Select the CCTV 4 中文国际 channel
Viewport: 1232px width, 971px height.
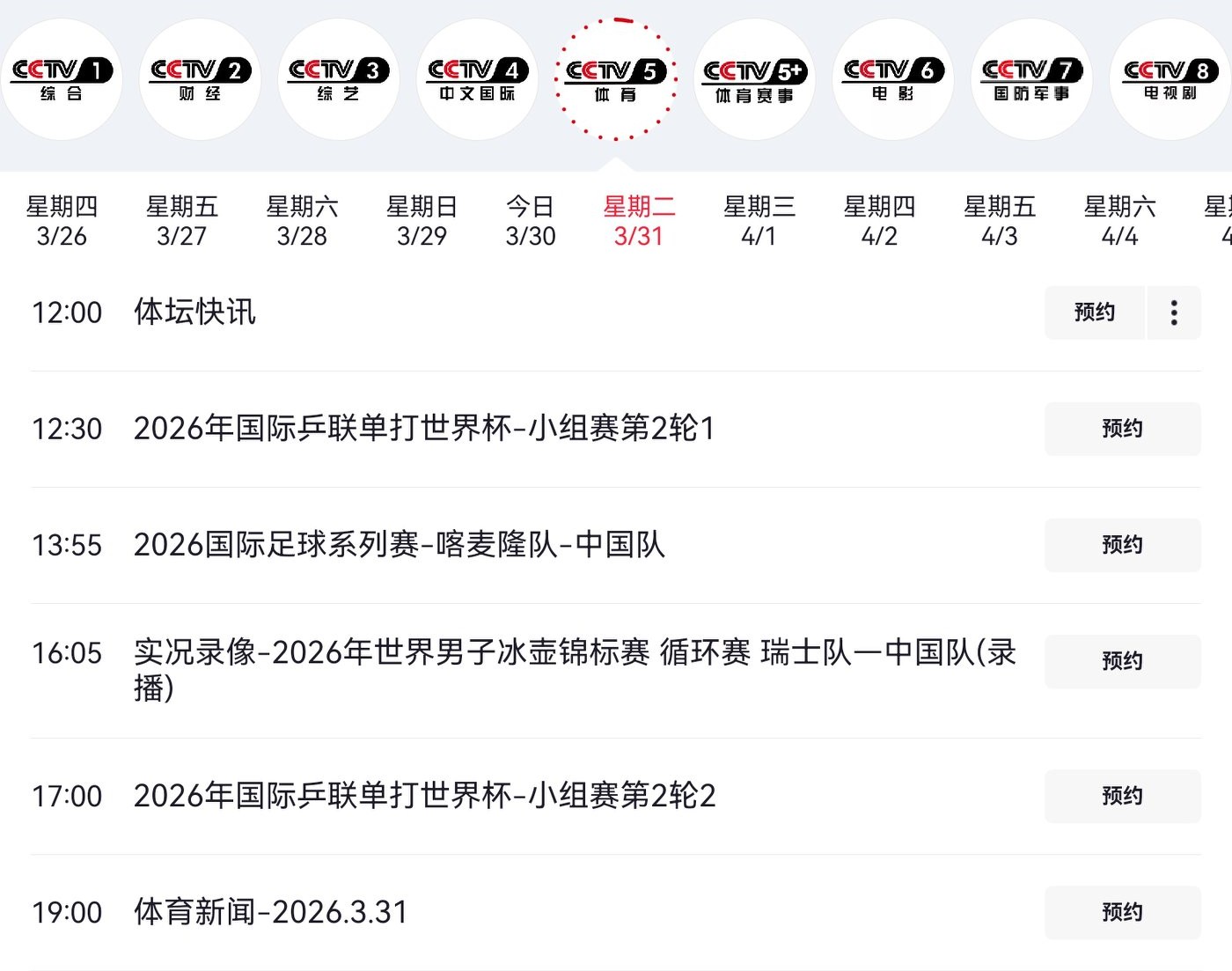click(x=477, y=79)
